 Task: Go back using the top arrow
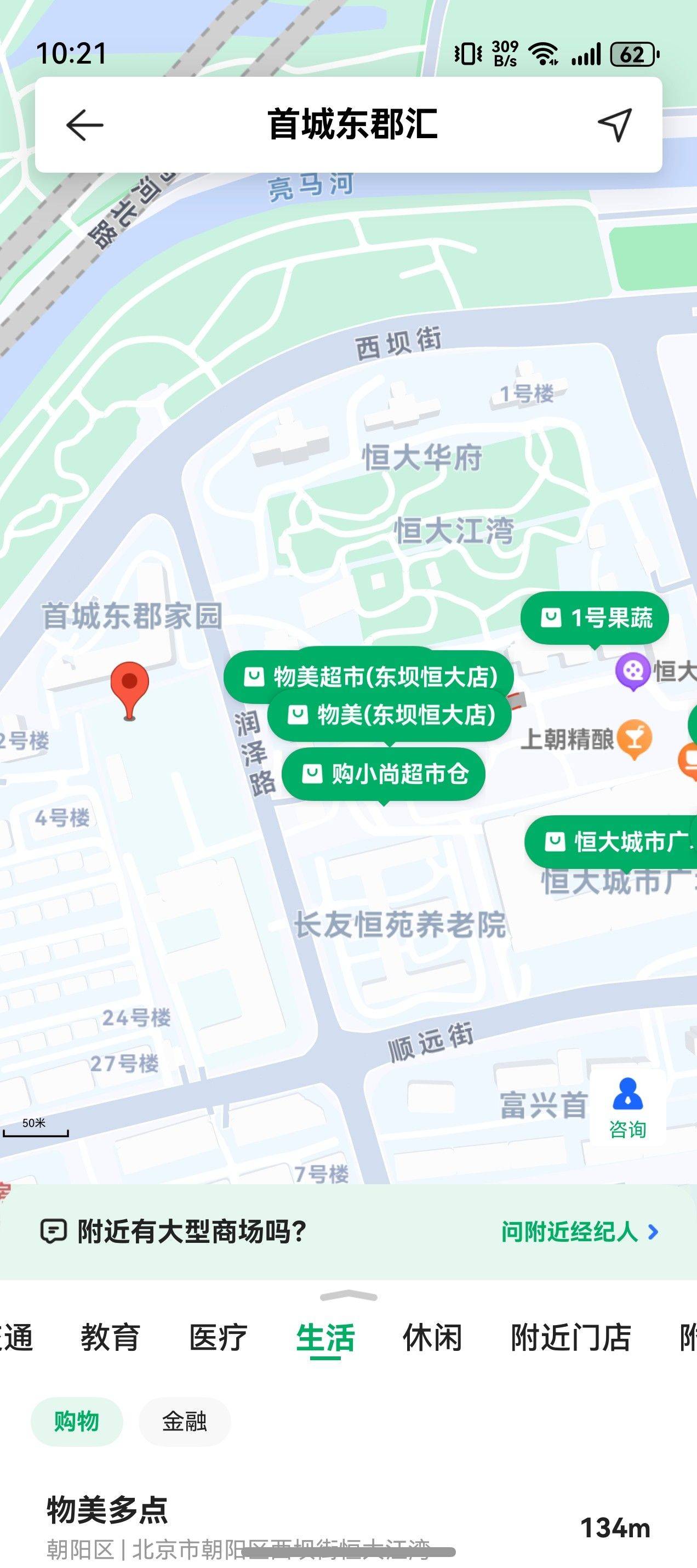pyautogui.click(x=84, y=126)
